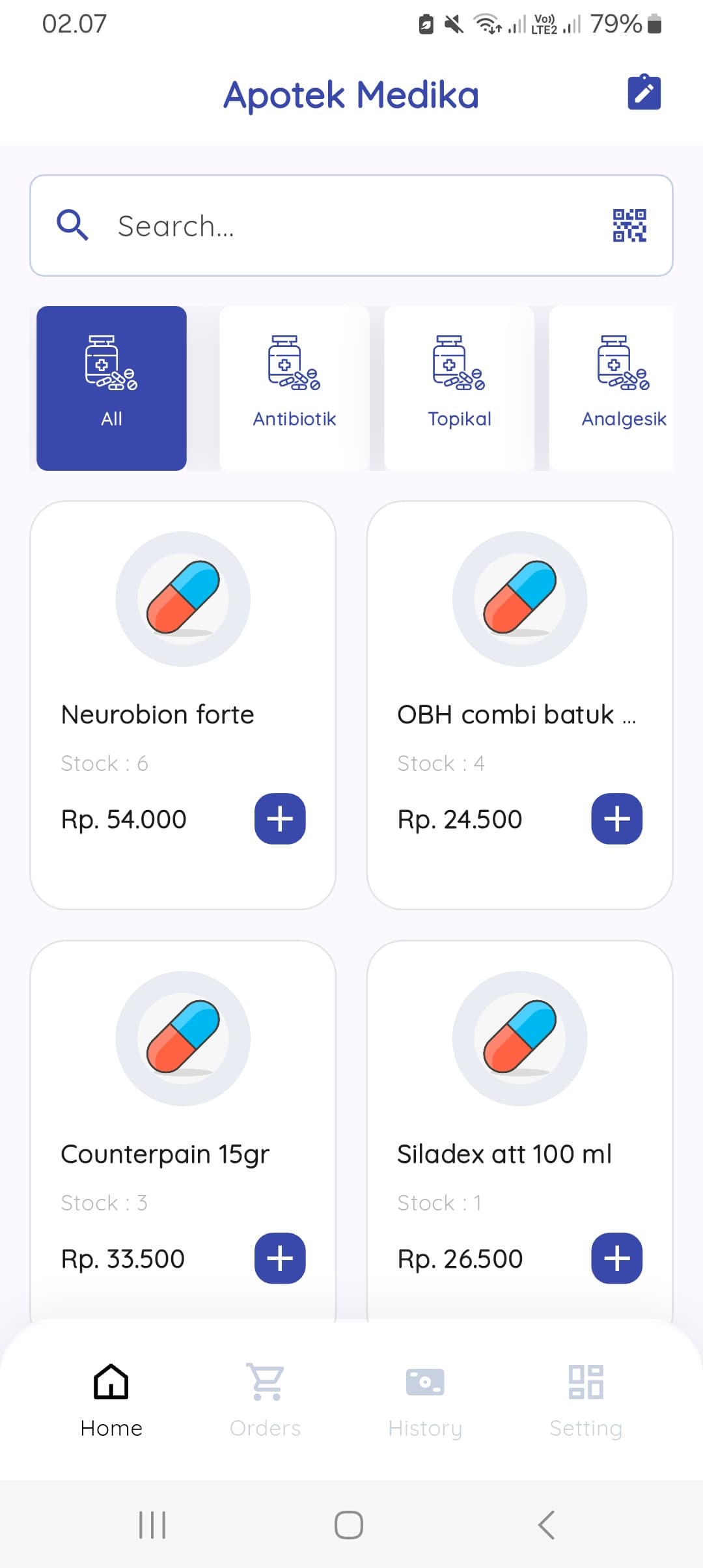Add Siladex att 100 ml with plus
This screenshot has width=703, height=1568.
(616, 1258)
